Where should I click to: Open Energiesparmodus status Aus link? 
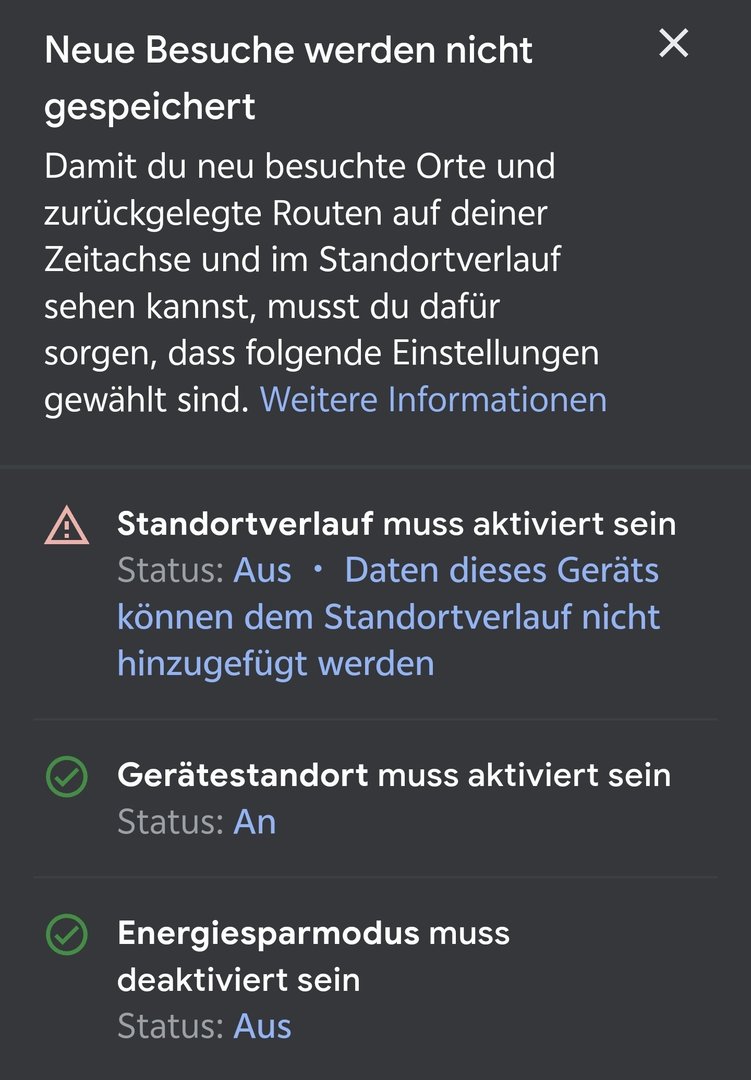[262, 1026]
